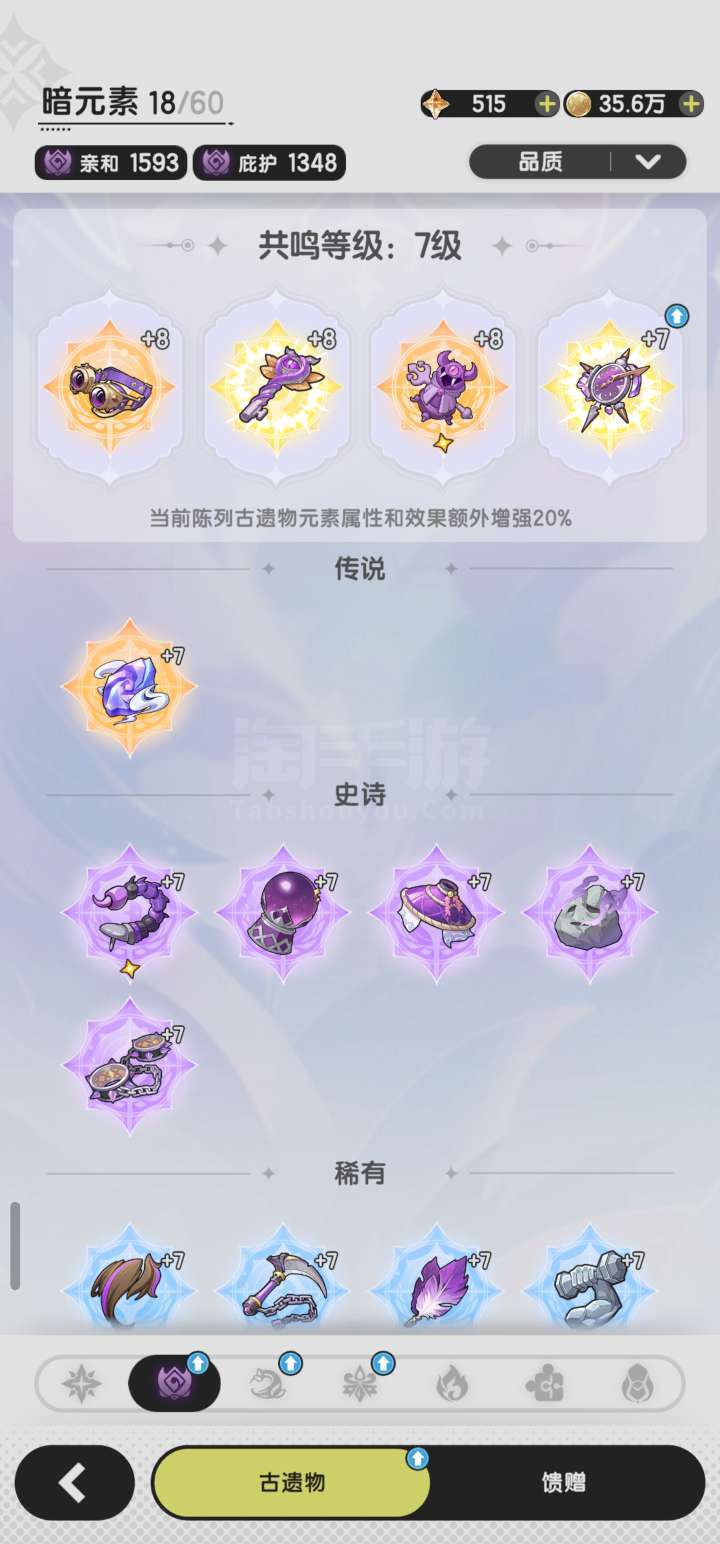This screenshot has width=720, height=1544.
Task: Switch to the puzzle piece element tab
Action: [x=545, y=1384]
